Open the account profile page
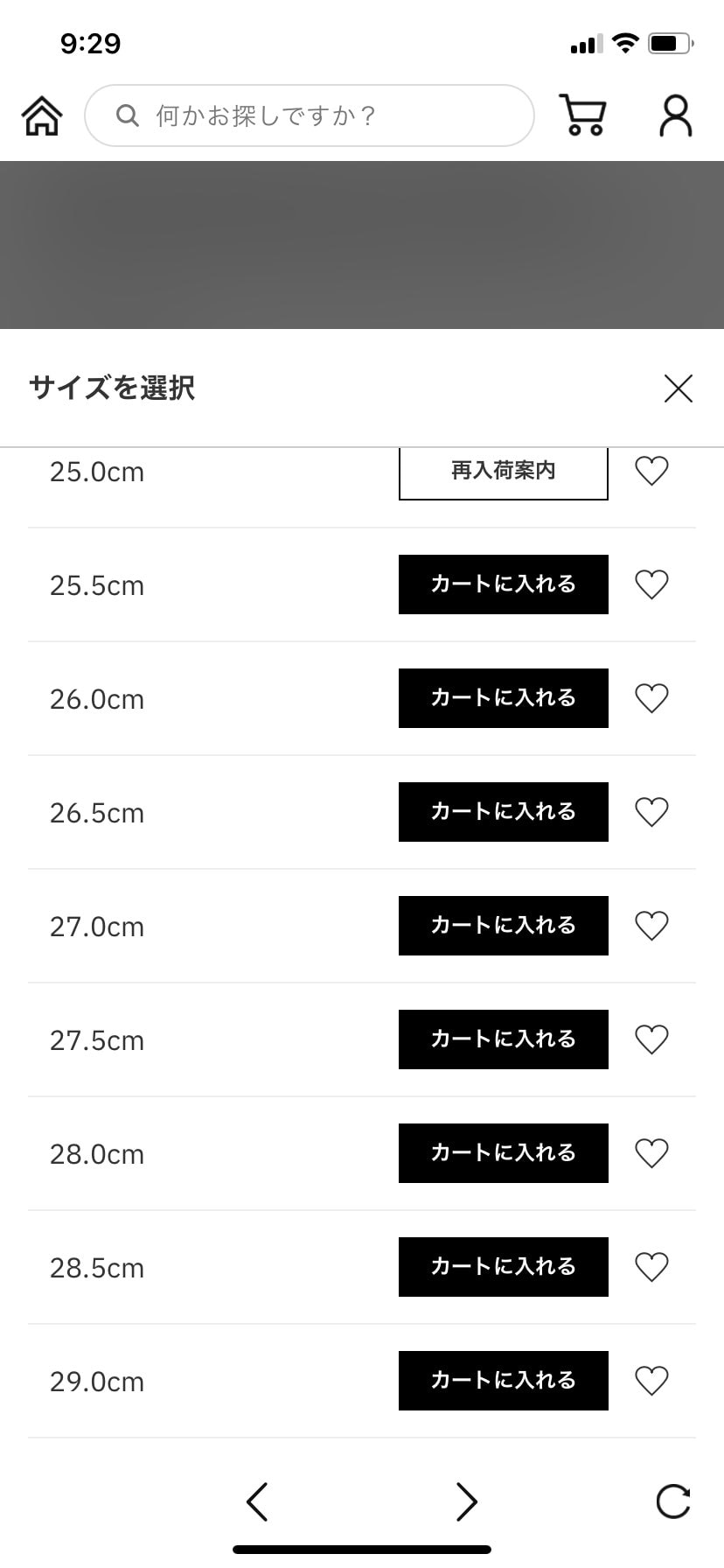Screen dimensions: 724x1568 [673, 115]
